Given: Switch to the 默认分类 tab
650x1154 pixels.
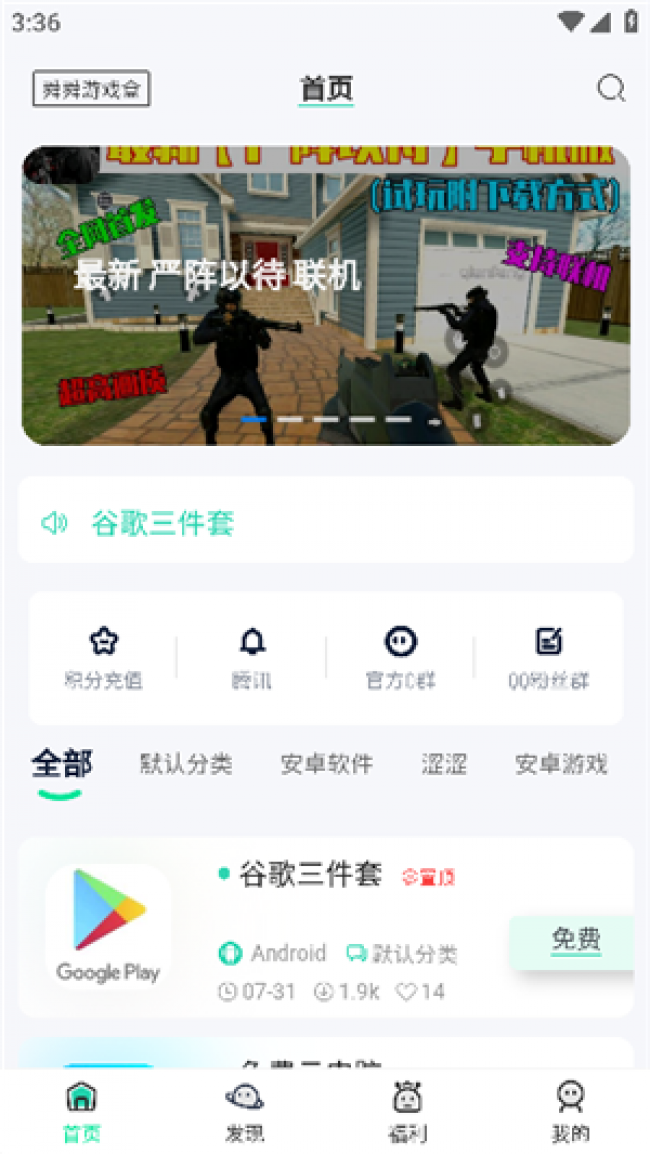Looking at the screenshot, I should 186,765.
